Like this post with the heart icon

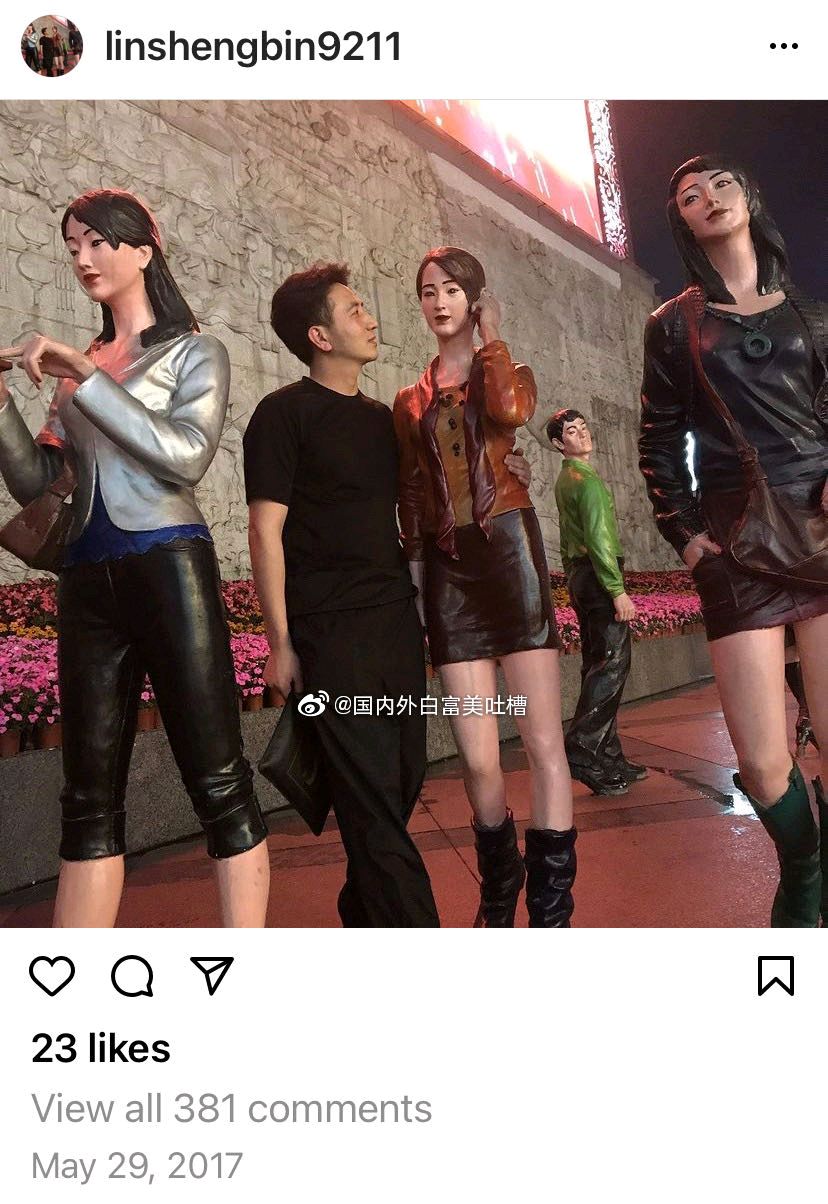click(52, 976)
